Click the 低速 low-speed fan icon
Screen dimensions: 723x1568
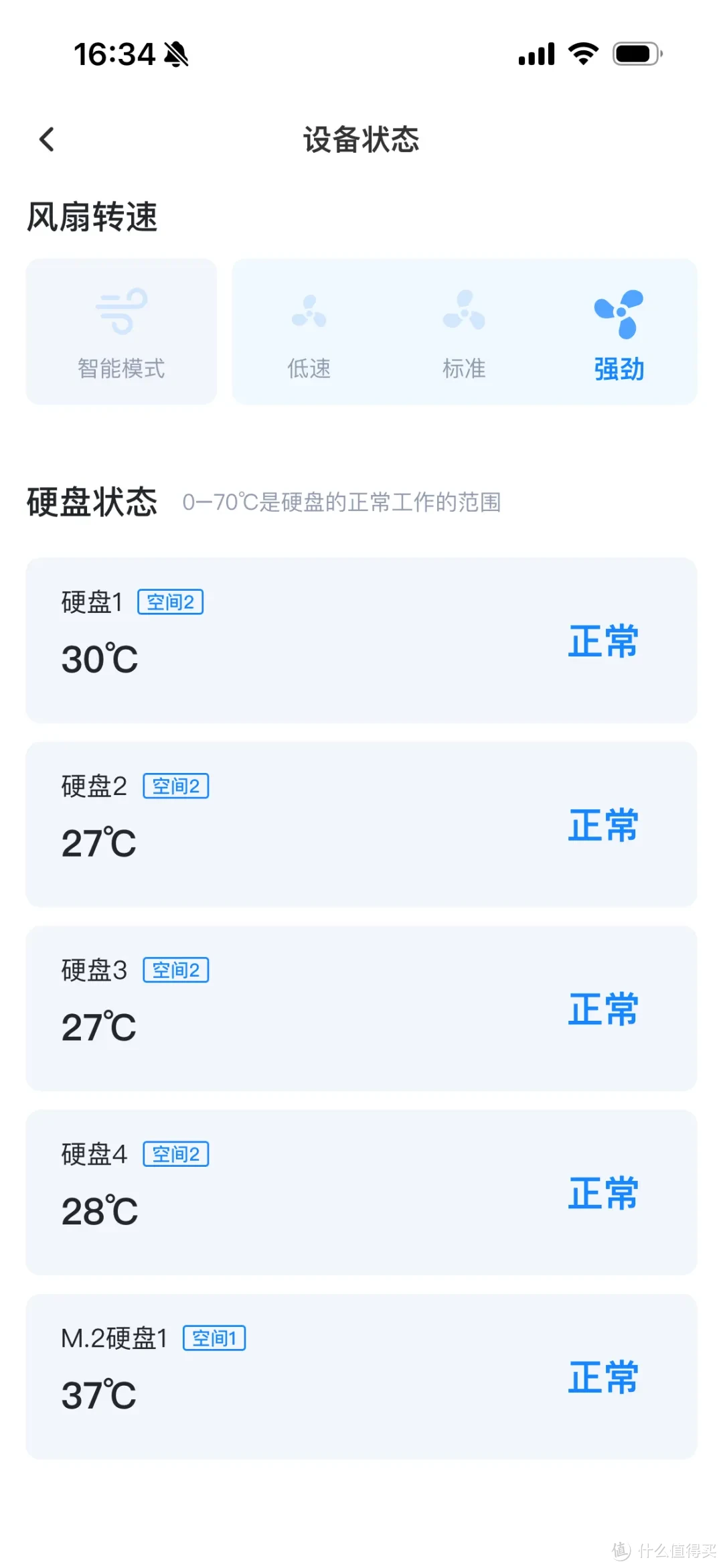309,311
